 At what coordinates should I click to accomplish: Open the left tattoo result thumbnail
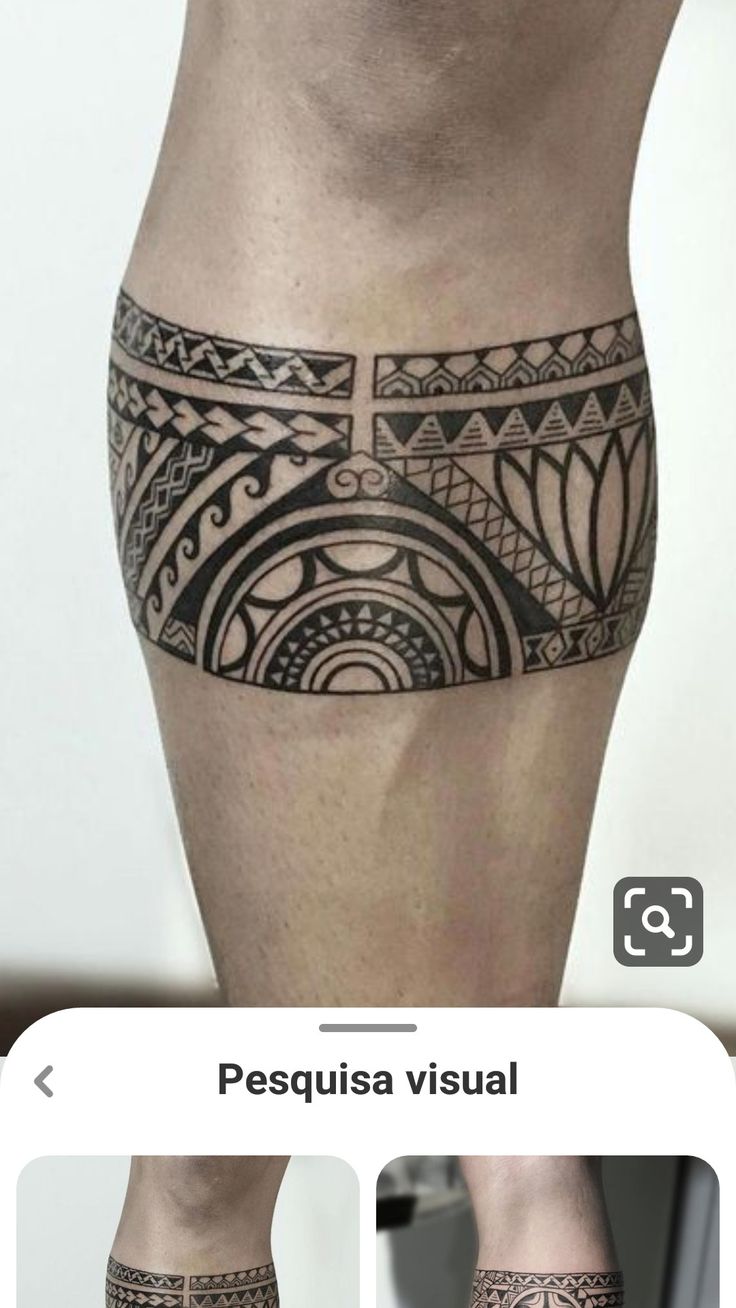[188, 1232]
